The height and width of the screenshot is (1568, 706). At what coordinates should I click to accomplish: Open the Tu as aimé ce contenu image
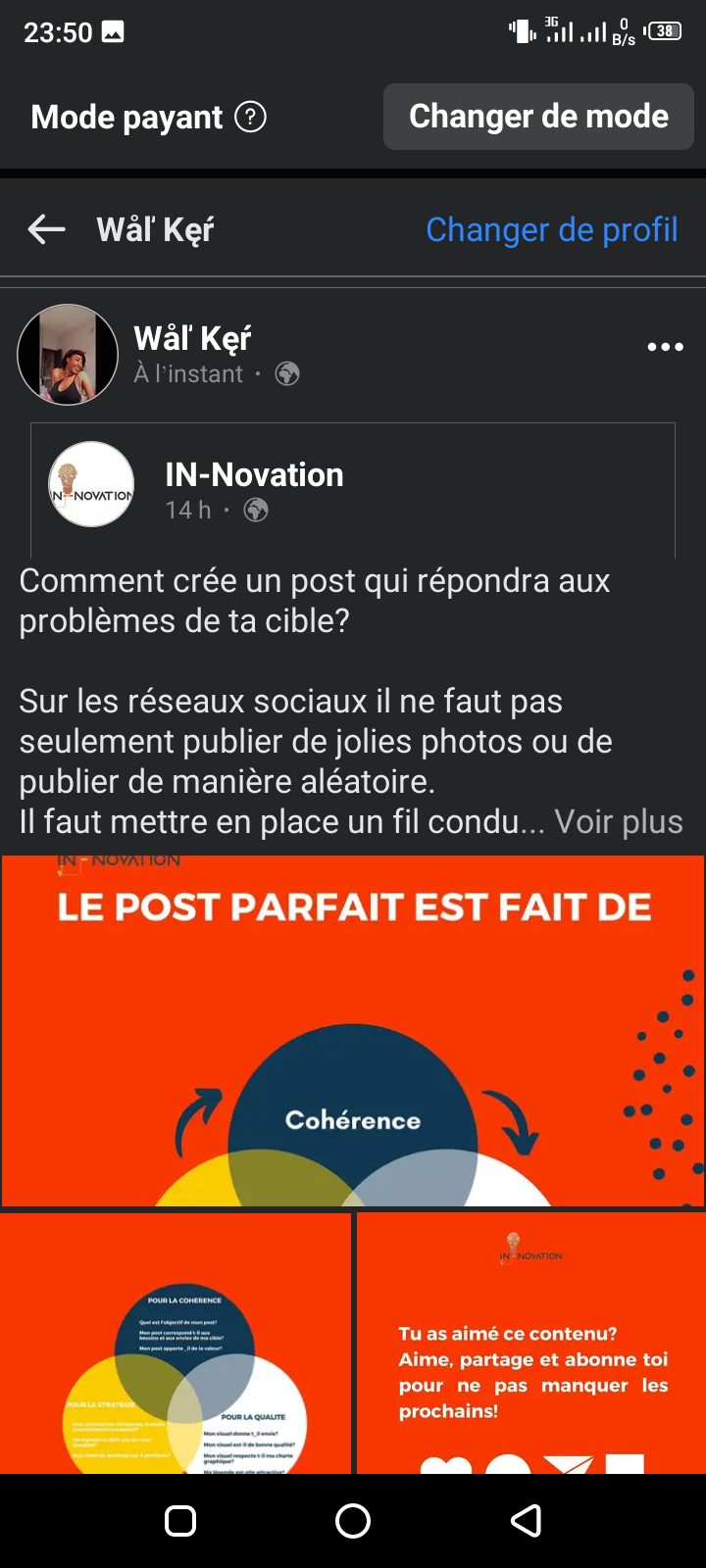(531, 1343)
